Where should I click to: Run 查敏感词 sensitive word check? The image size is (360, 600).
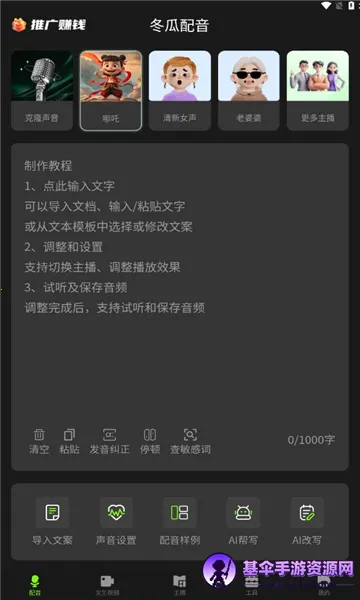click(190, 441)
